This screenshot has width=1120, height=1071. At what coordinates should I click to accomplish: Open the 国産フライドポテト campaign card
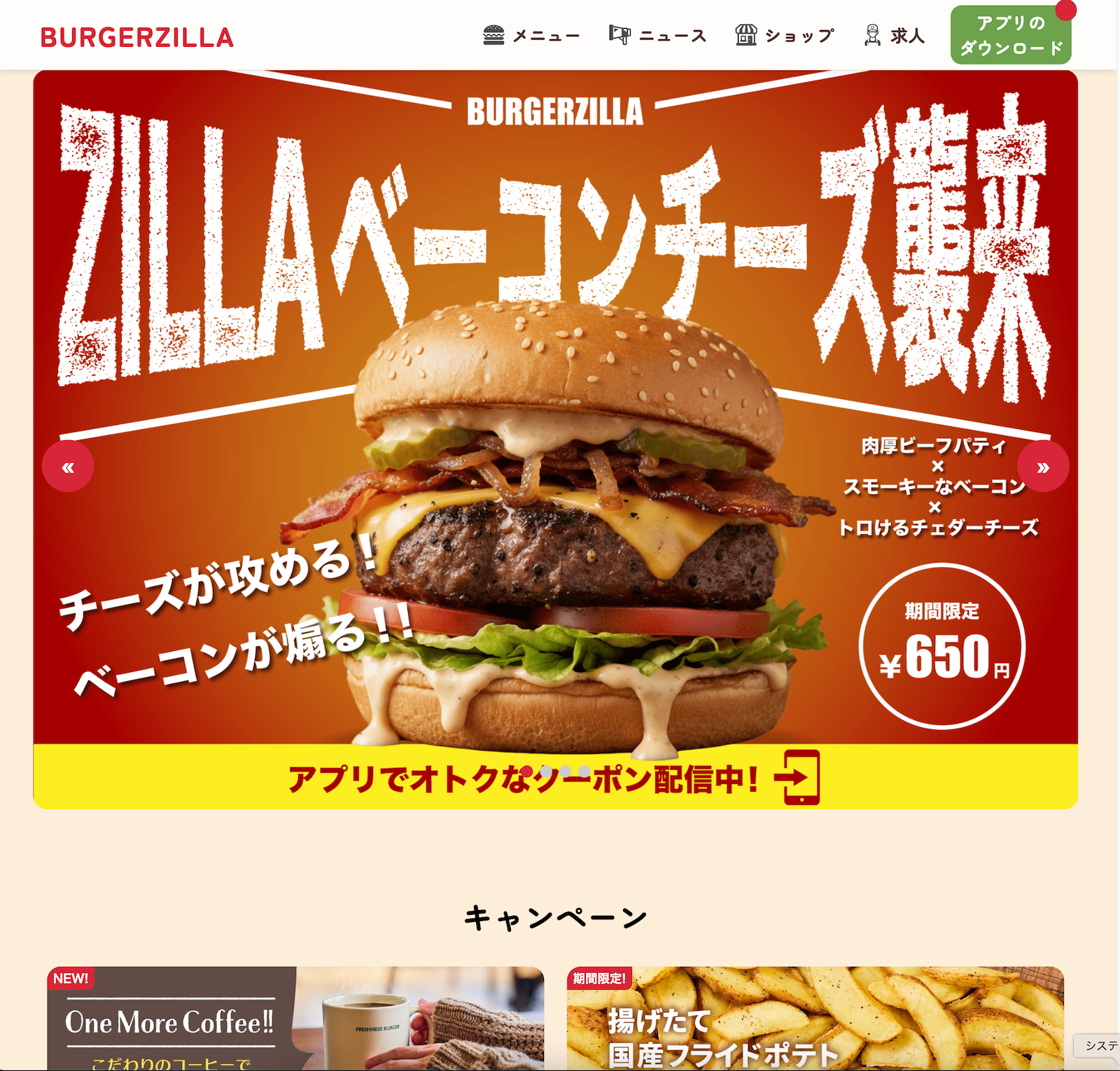(815, 1018)
